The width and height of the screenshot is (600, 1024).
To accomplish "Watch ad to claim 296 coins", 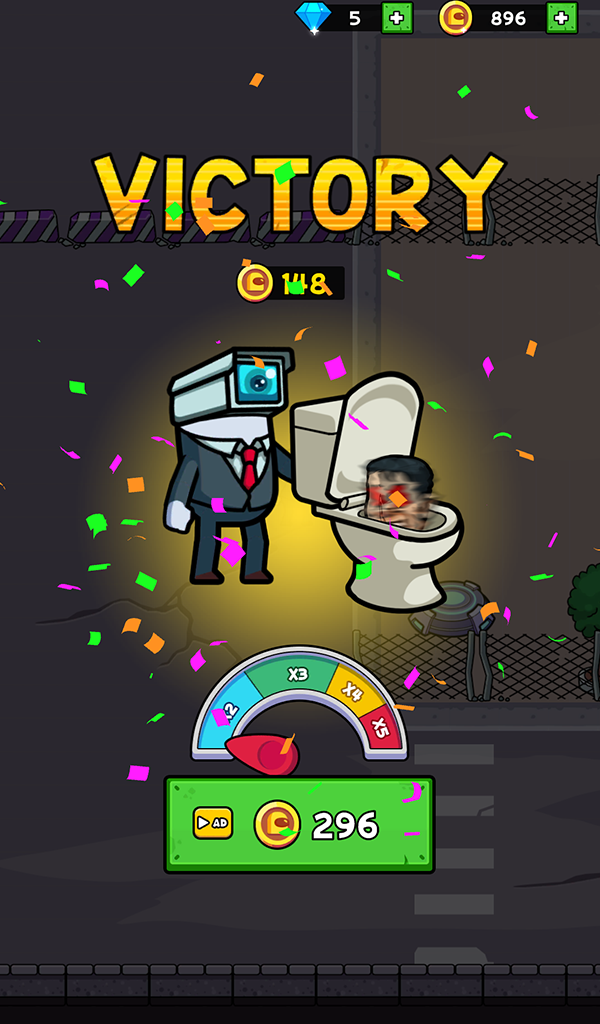I will pos(299,825).
